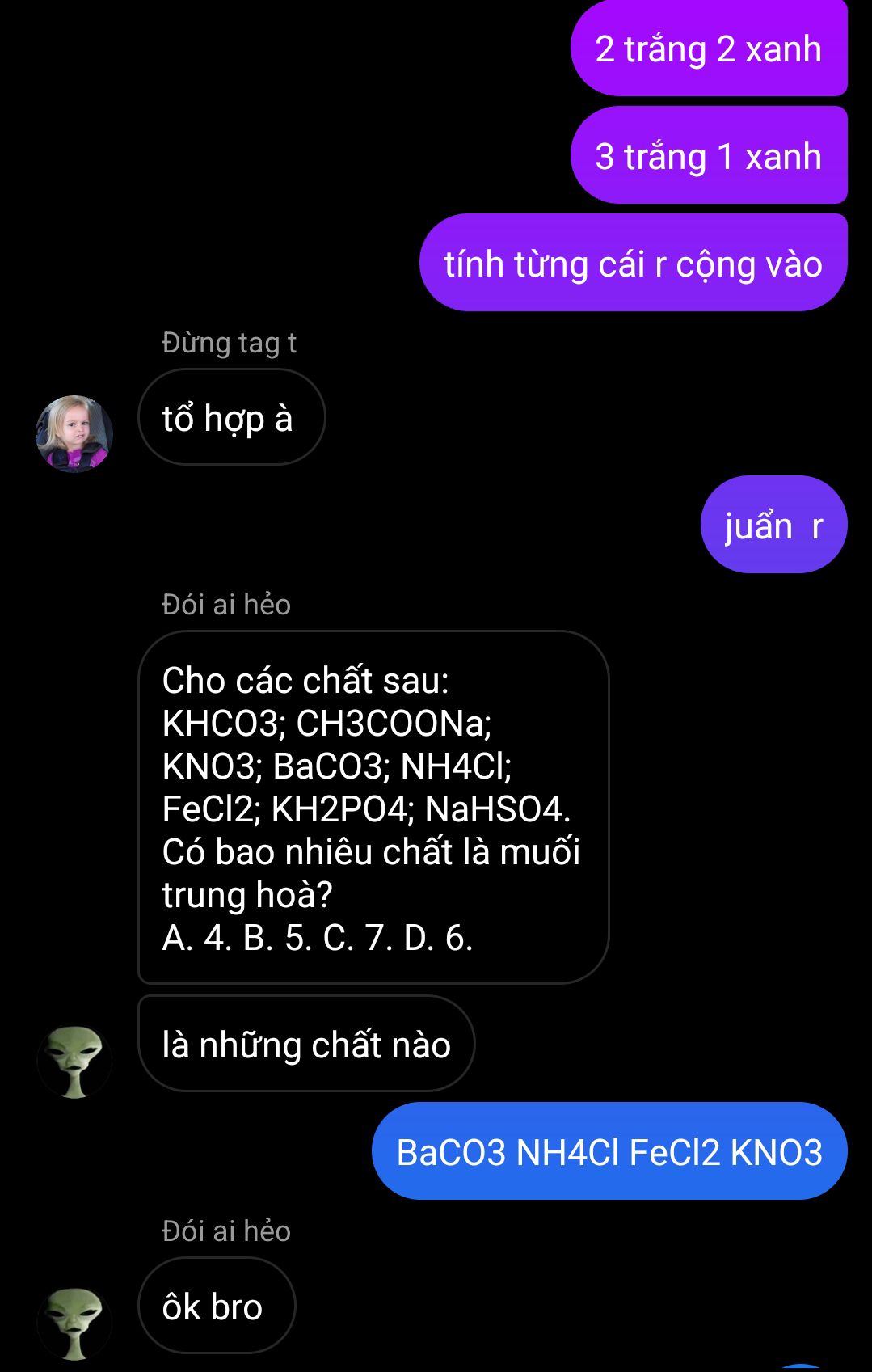Tap the "tính từng cái r cộng vào" message

(x=633, y=264)
